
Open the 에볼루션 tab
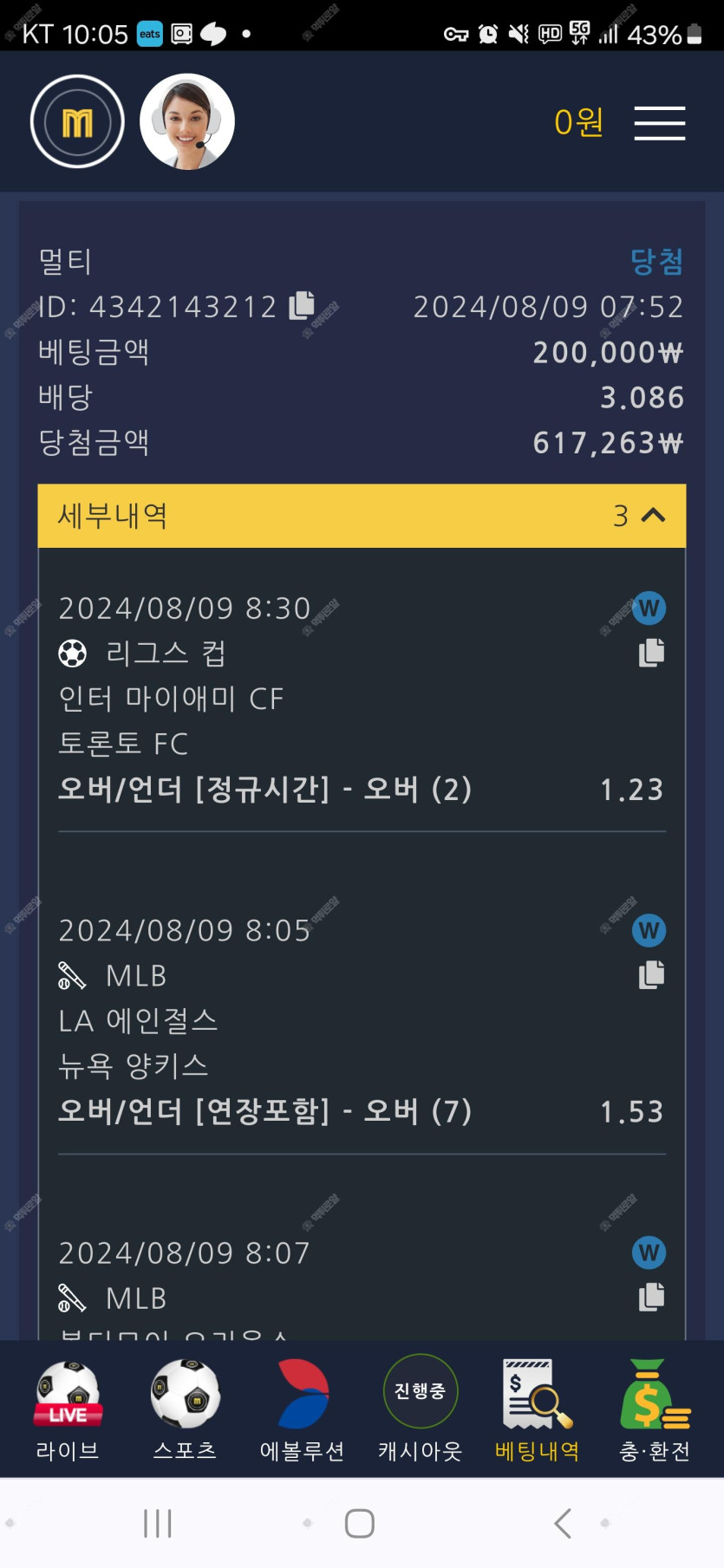(302, 1410)
